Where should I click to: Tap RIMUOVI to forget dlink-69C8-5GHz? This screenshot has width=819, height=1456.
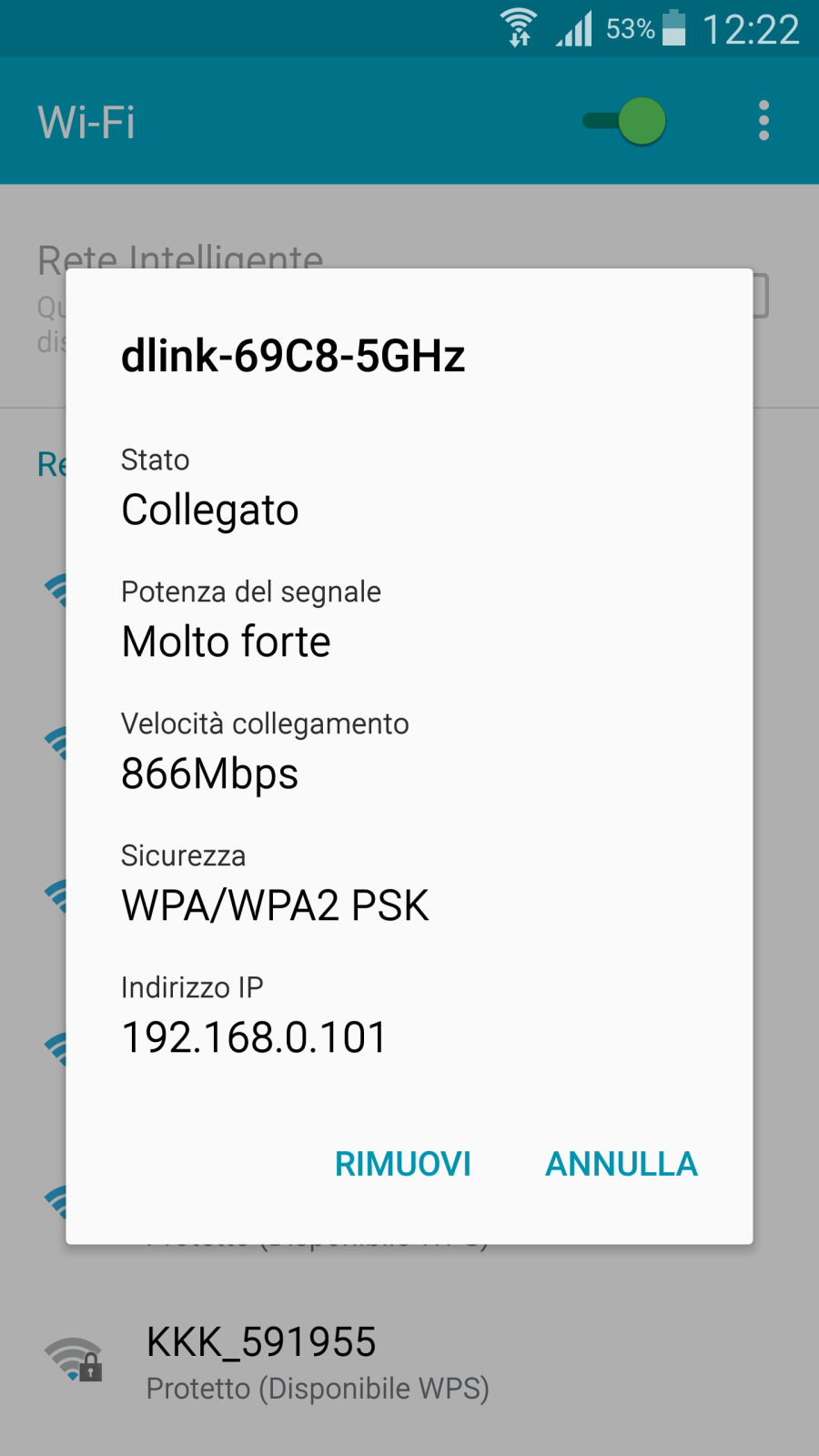tap(403, 1164)
